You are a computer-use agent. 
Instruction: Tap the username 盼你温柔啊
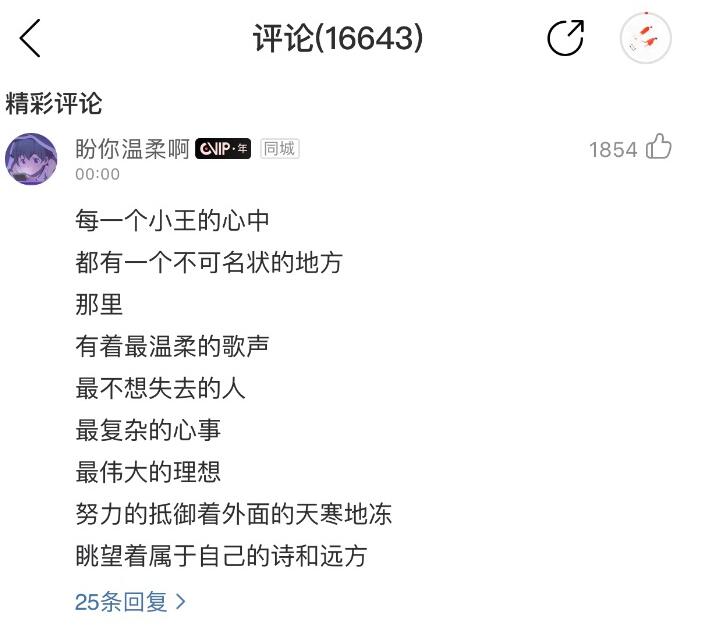point(132,148)
